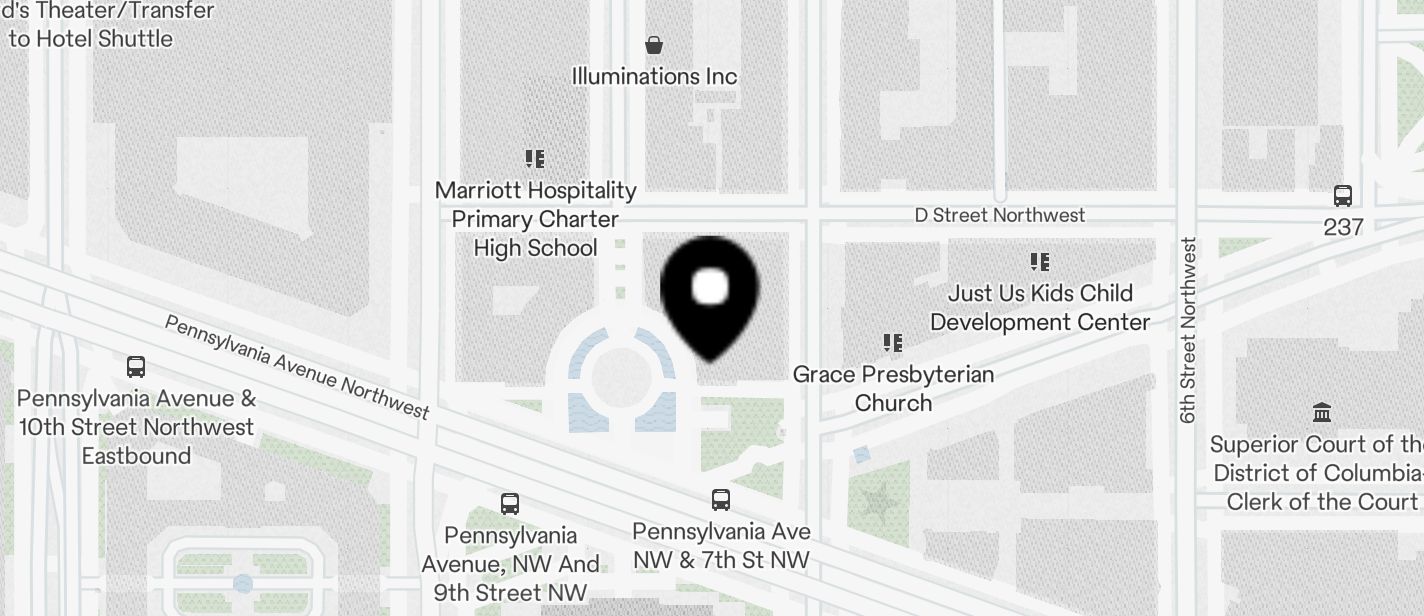This screenshot has height=616, width=1424.
Task: Select the Illuminations Inc shop marker
Action: coord(654,46)
